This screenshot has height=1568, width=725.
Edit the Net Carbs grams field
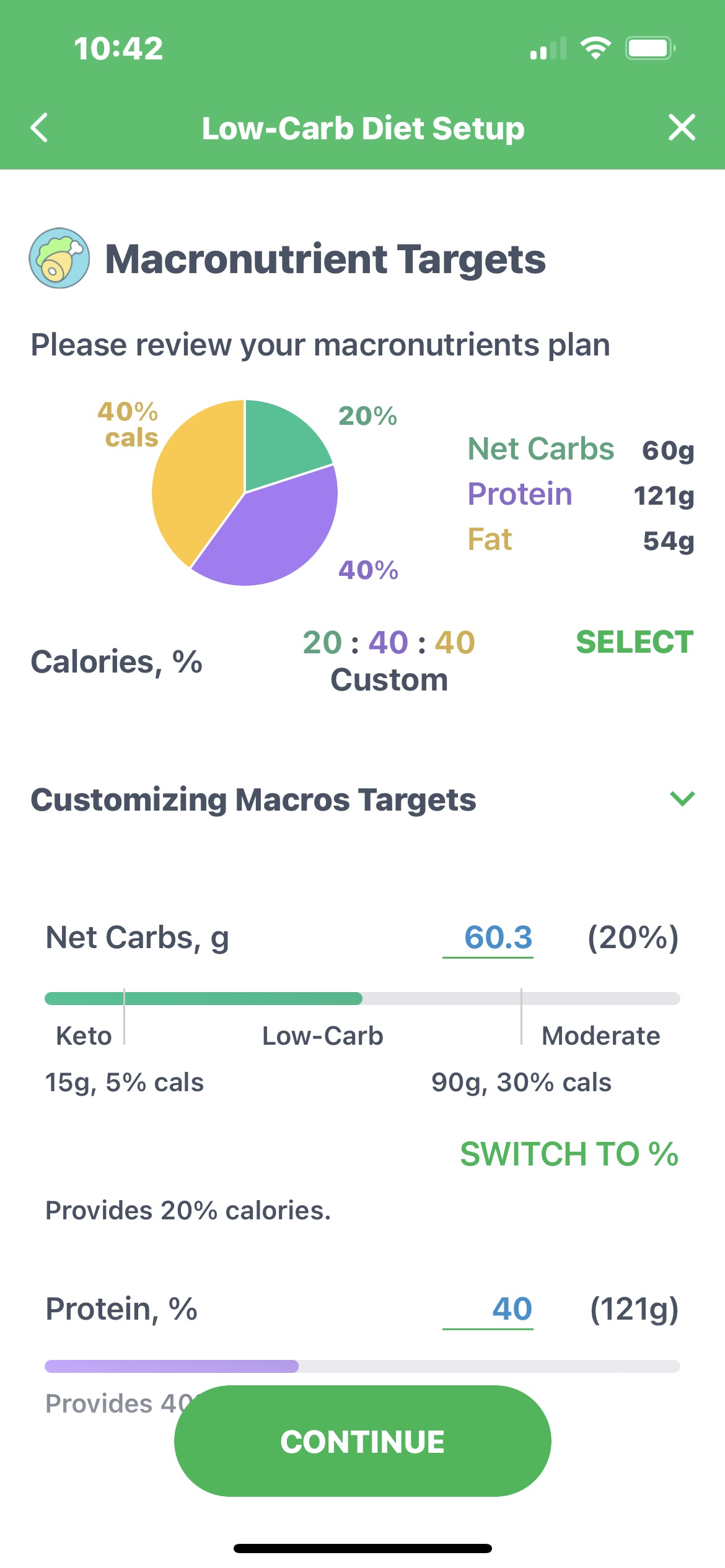[488, 938]
